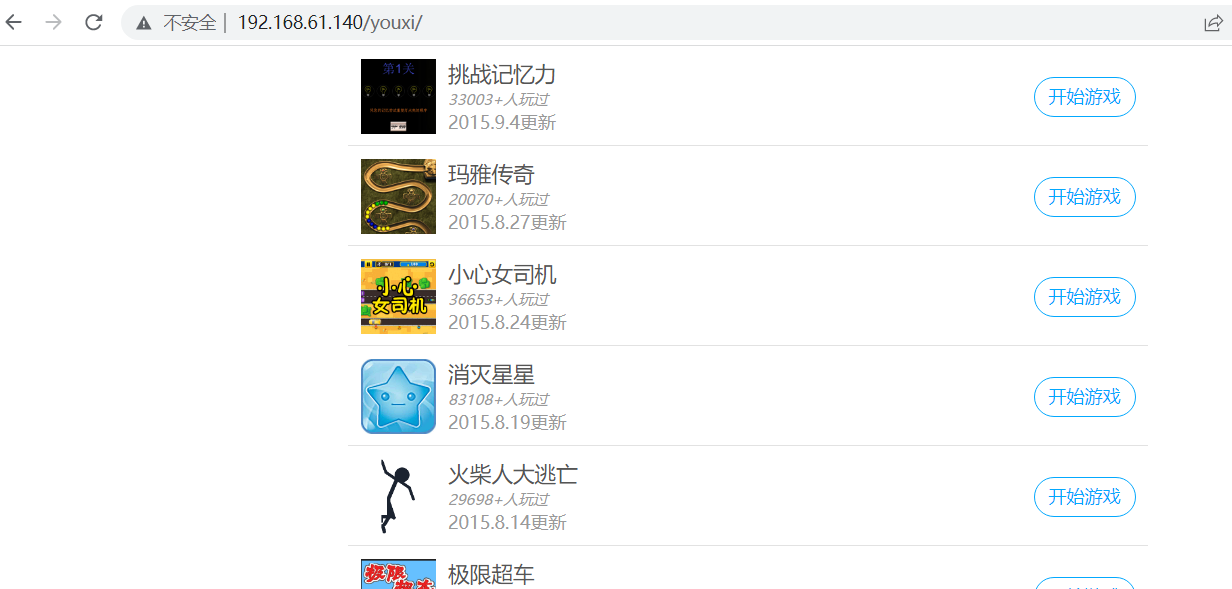Start the 挑战记忆力 game
This screenshot has height=589, width=1232.
1084,97
